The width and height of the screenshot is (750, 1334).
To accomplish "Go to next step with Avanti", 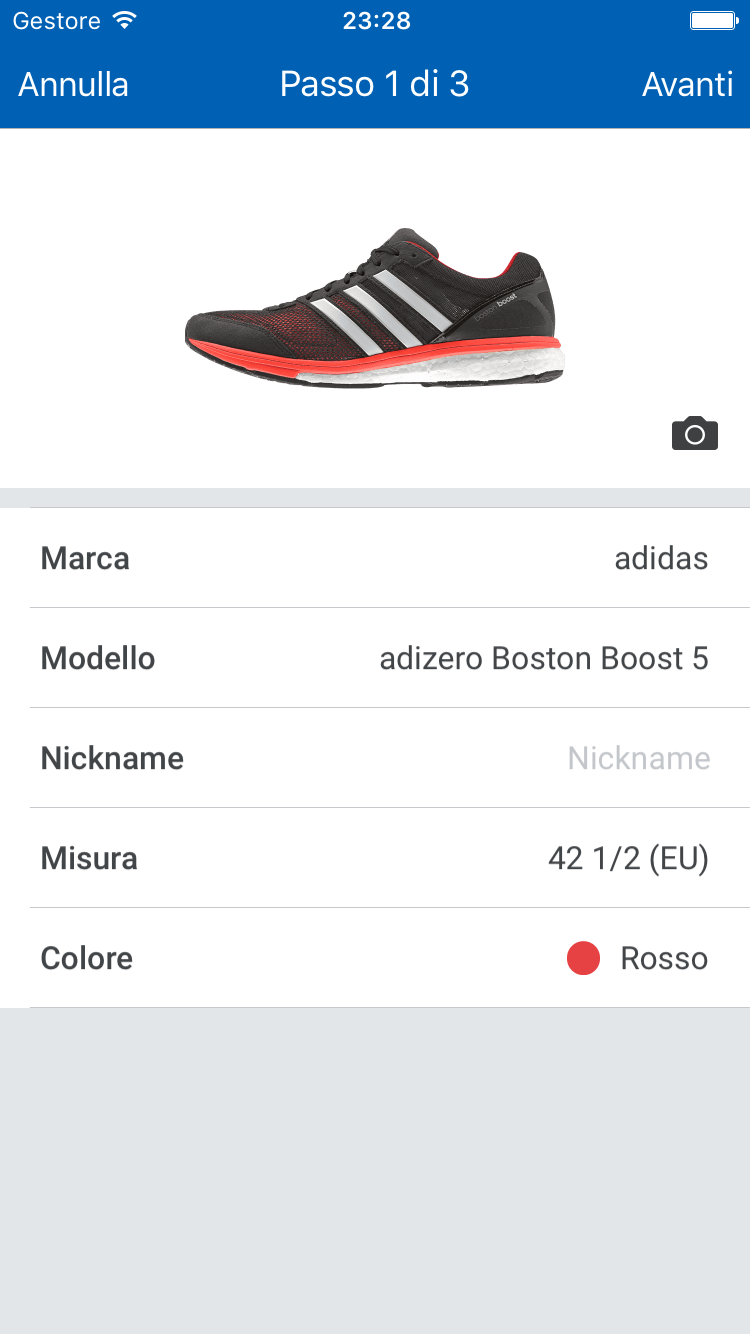I will click(x=687, y=85).
